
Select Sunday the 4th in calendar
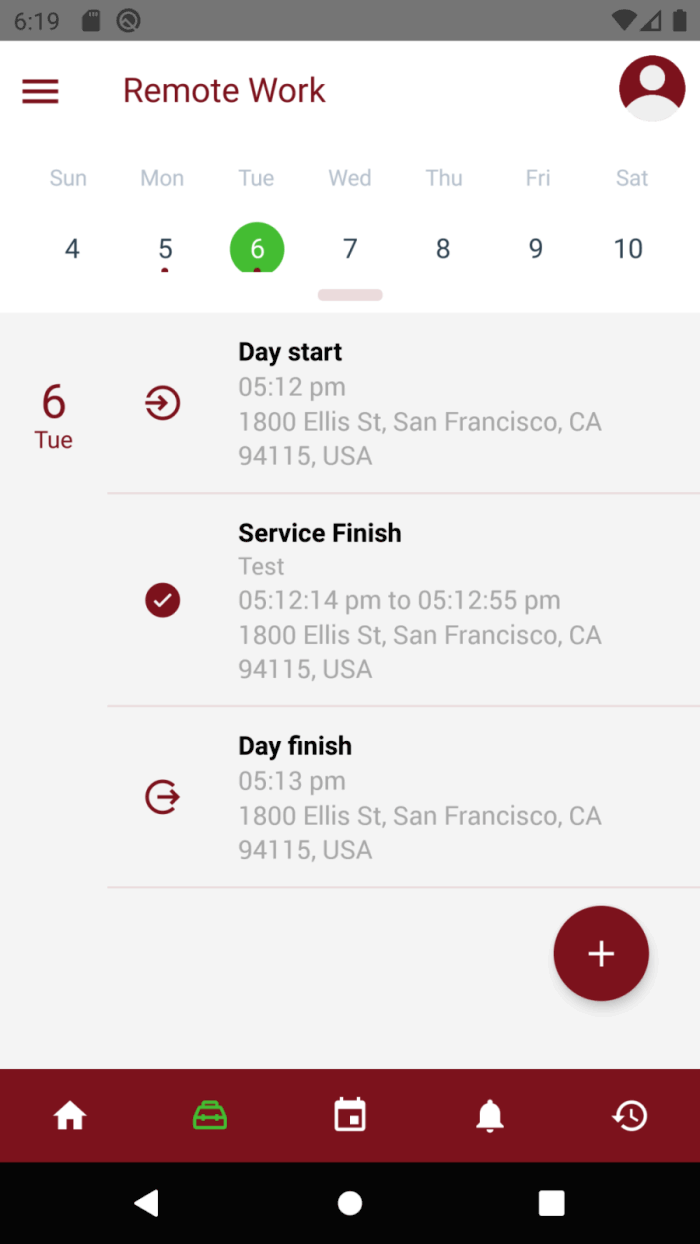(x=72, y=249)
